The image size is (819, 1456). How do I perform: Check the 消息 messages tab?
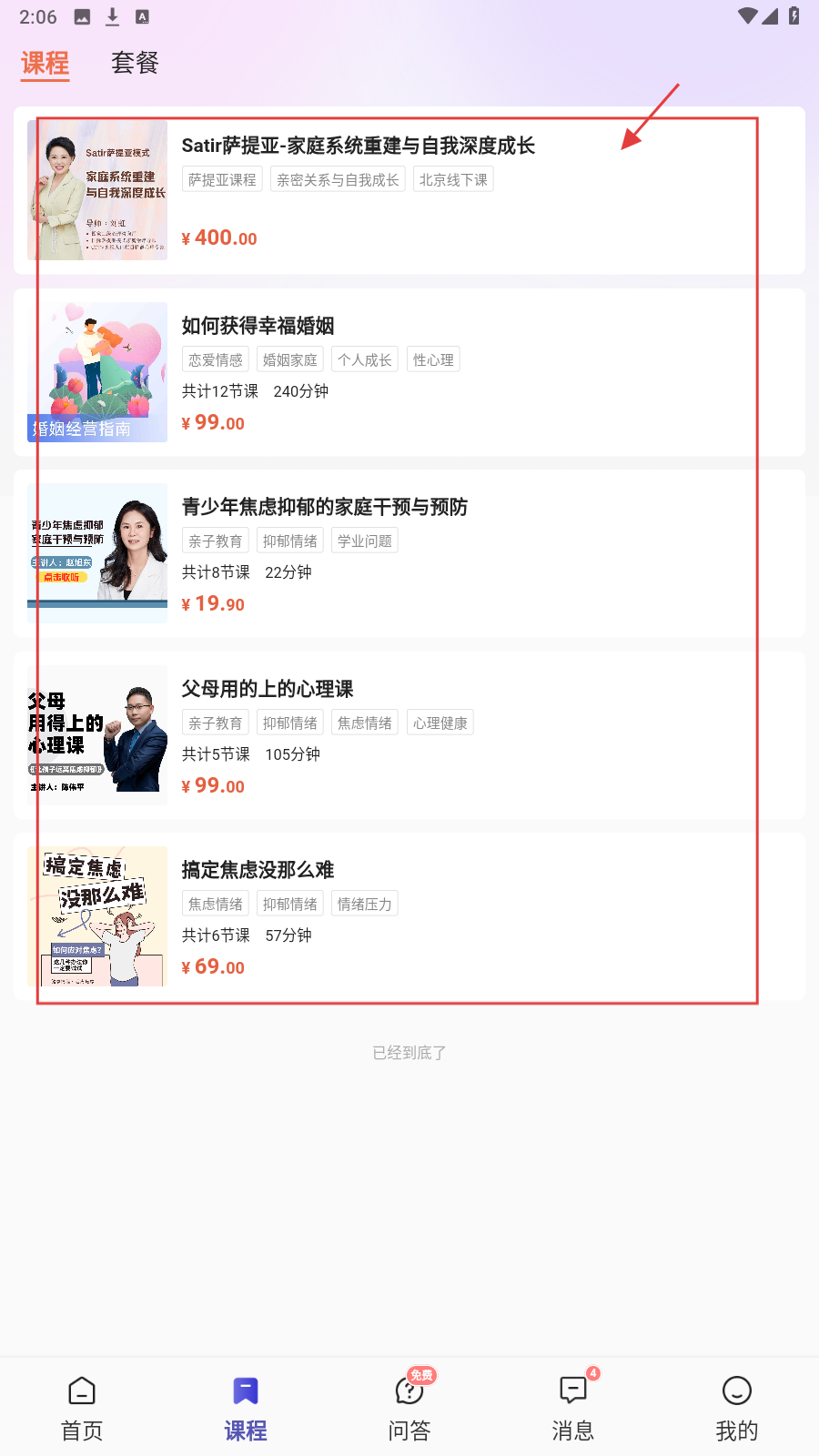(573, 1407)
